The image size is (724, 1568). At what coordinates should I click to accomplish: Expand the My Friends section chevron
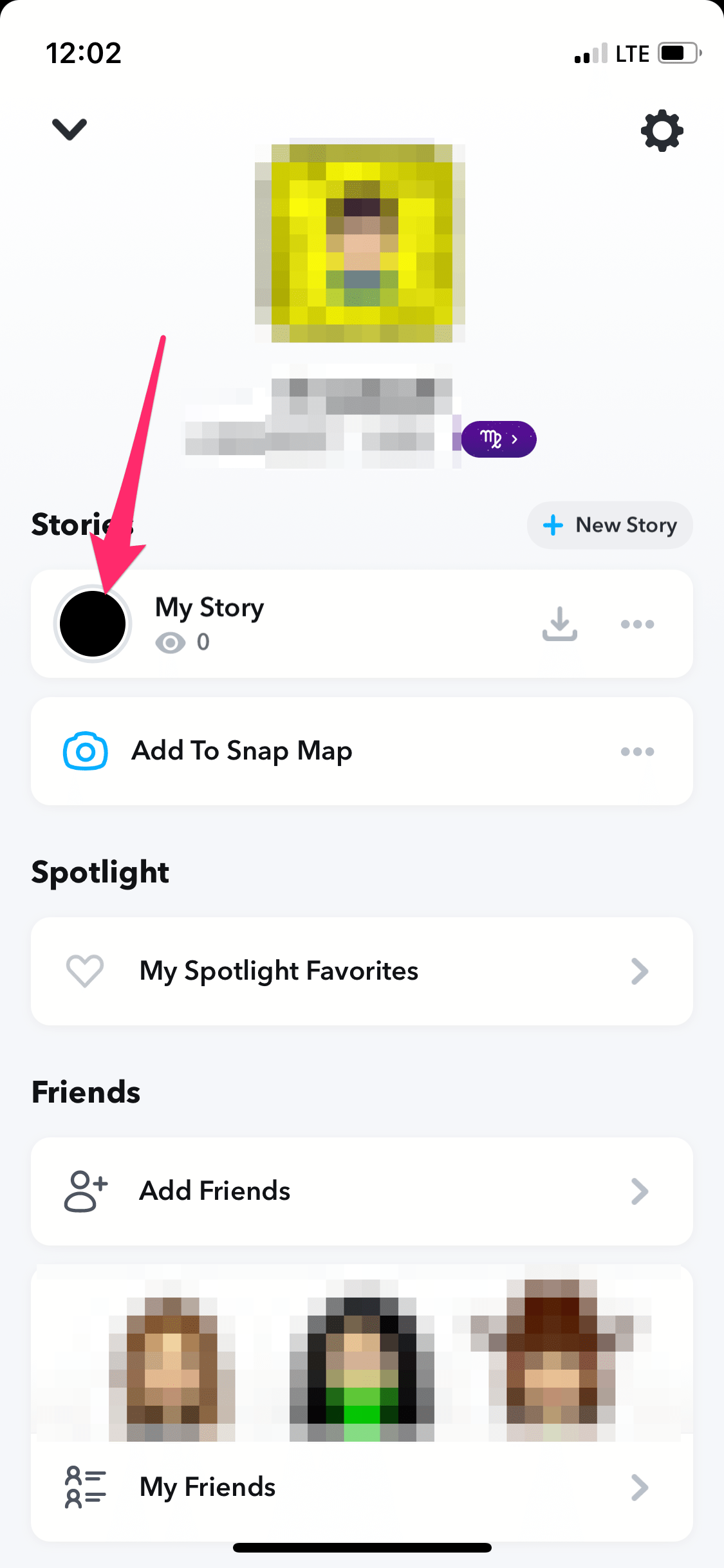tap(640, 1488)
